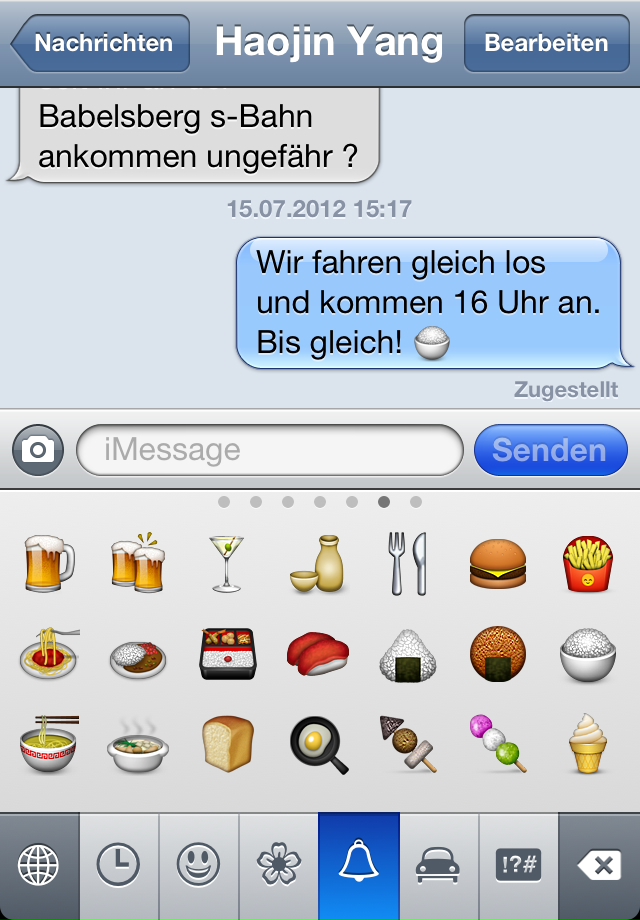Insert the sushi emoji
This screenshot has height=920, width=640.
(x=317, y=655)
